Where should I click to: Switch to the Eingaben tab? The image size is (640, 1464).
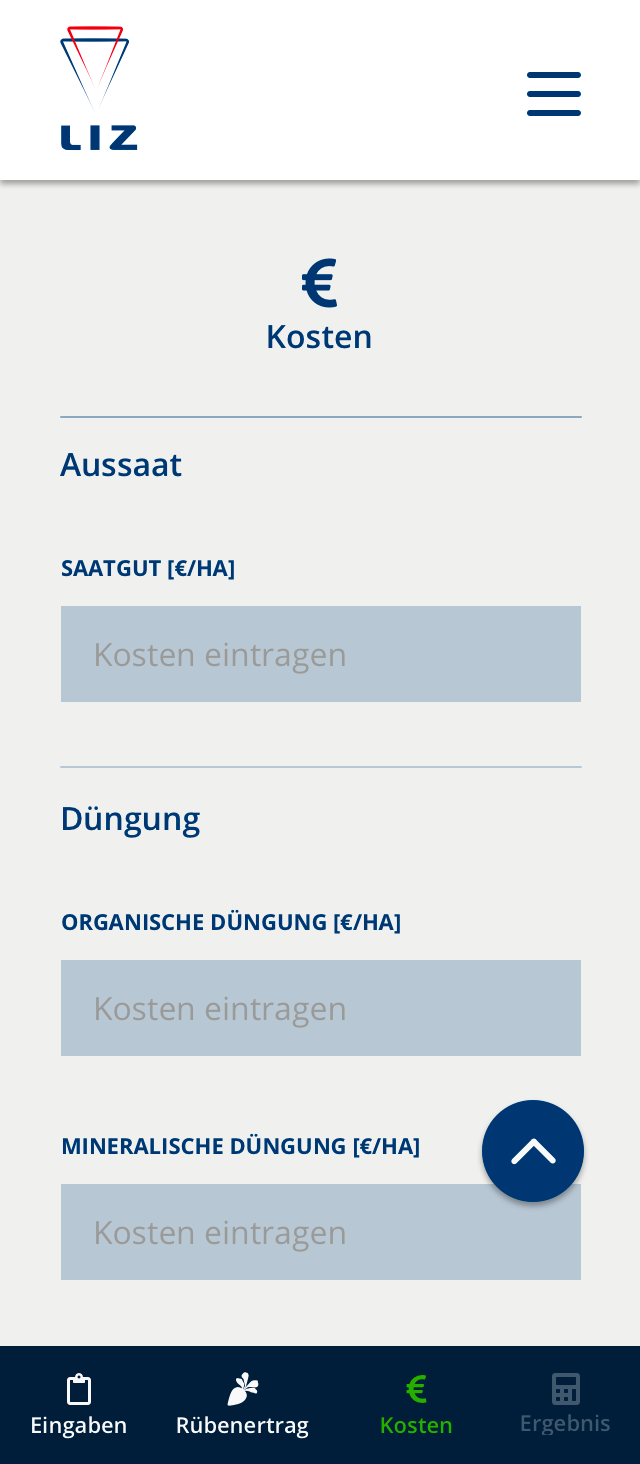[79, 1405]
